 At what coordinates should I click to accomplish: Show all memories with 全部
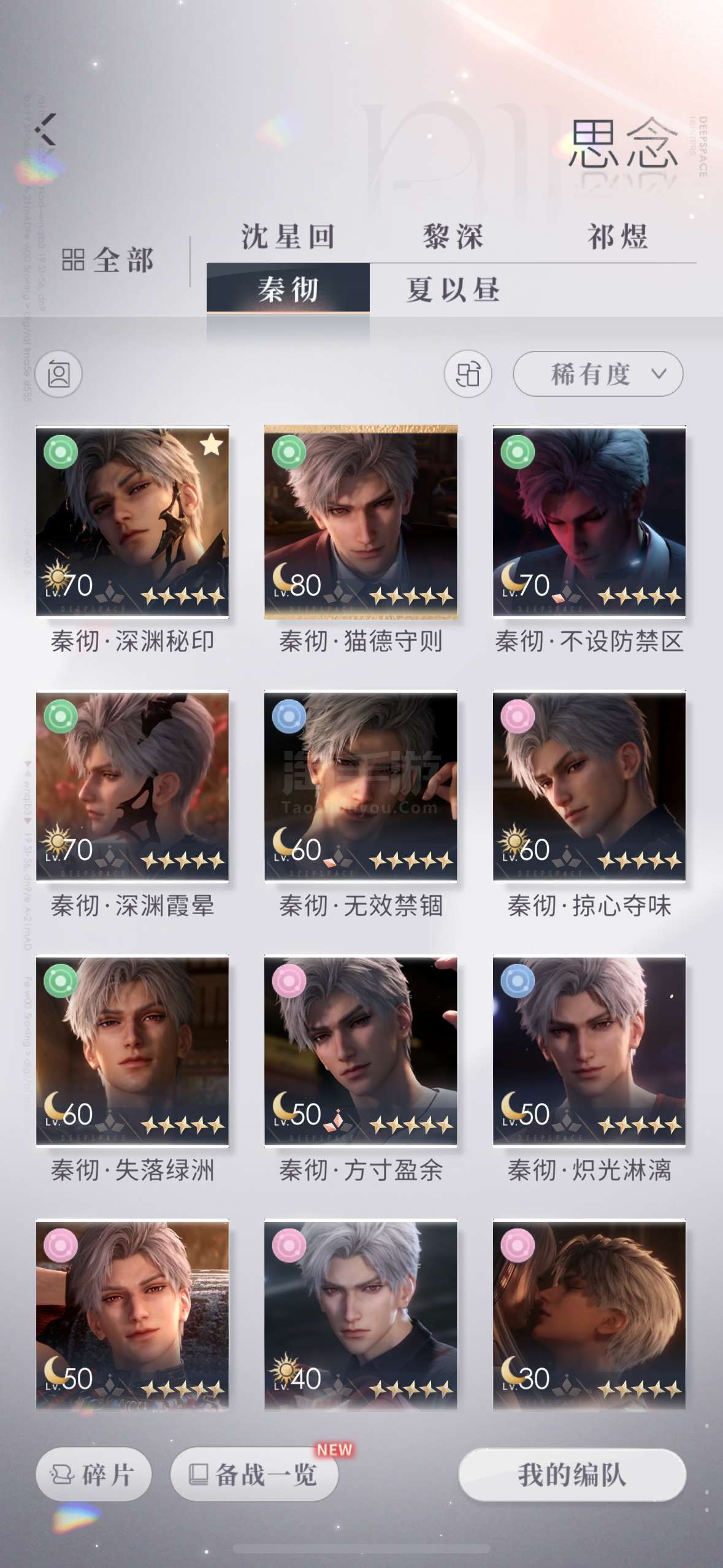[107, 260]
